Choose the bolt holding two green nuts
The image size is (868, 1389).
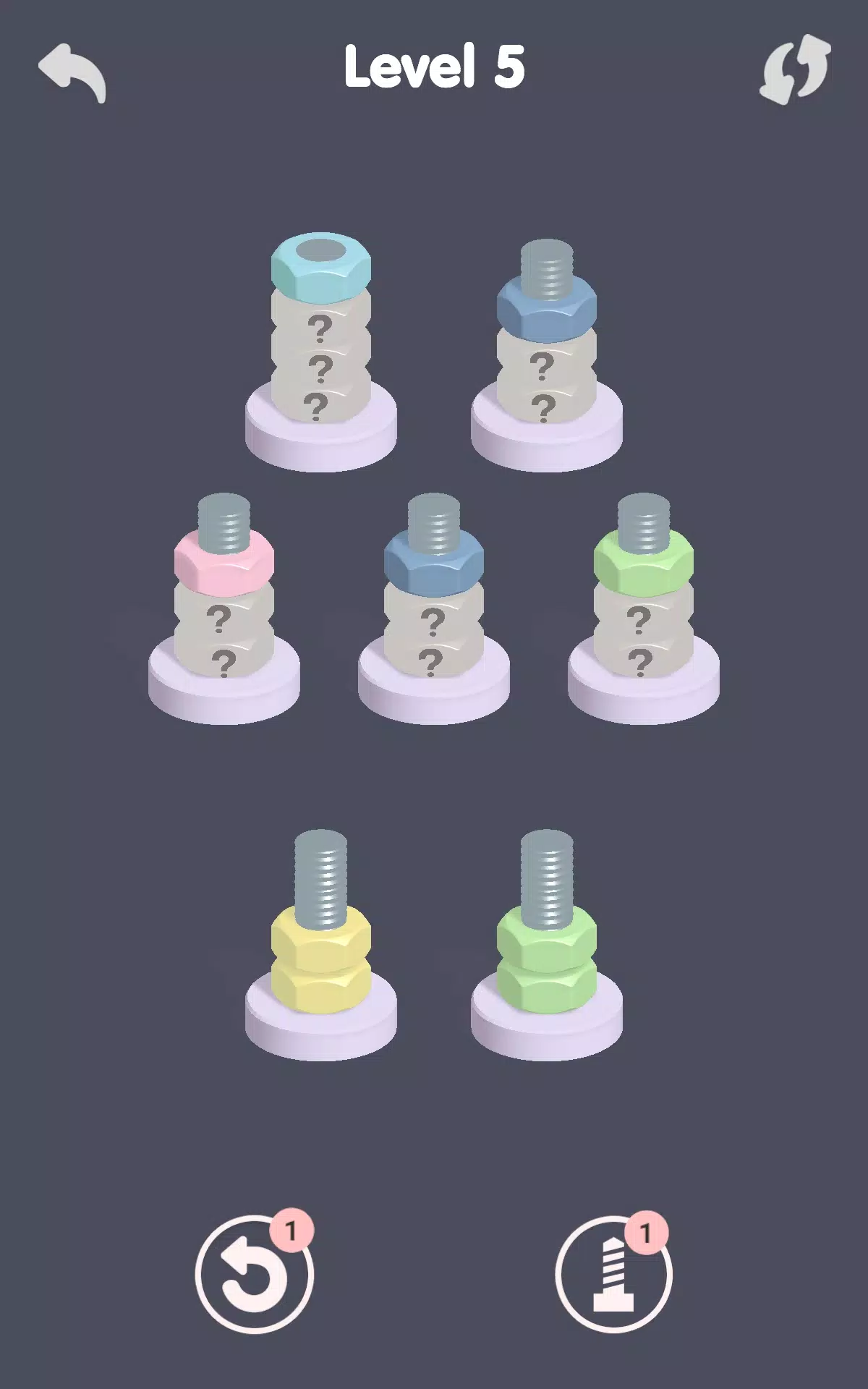(x=547, y=955)
